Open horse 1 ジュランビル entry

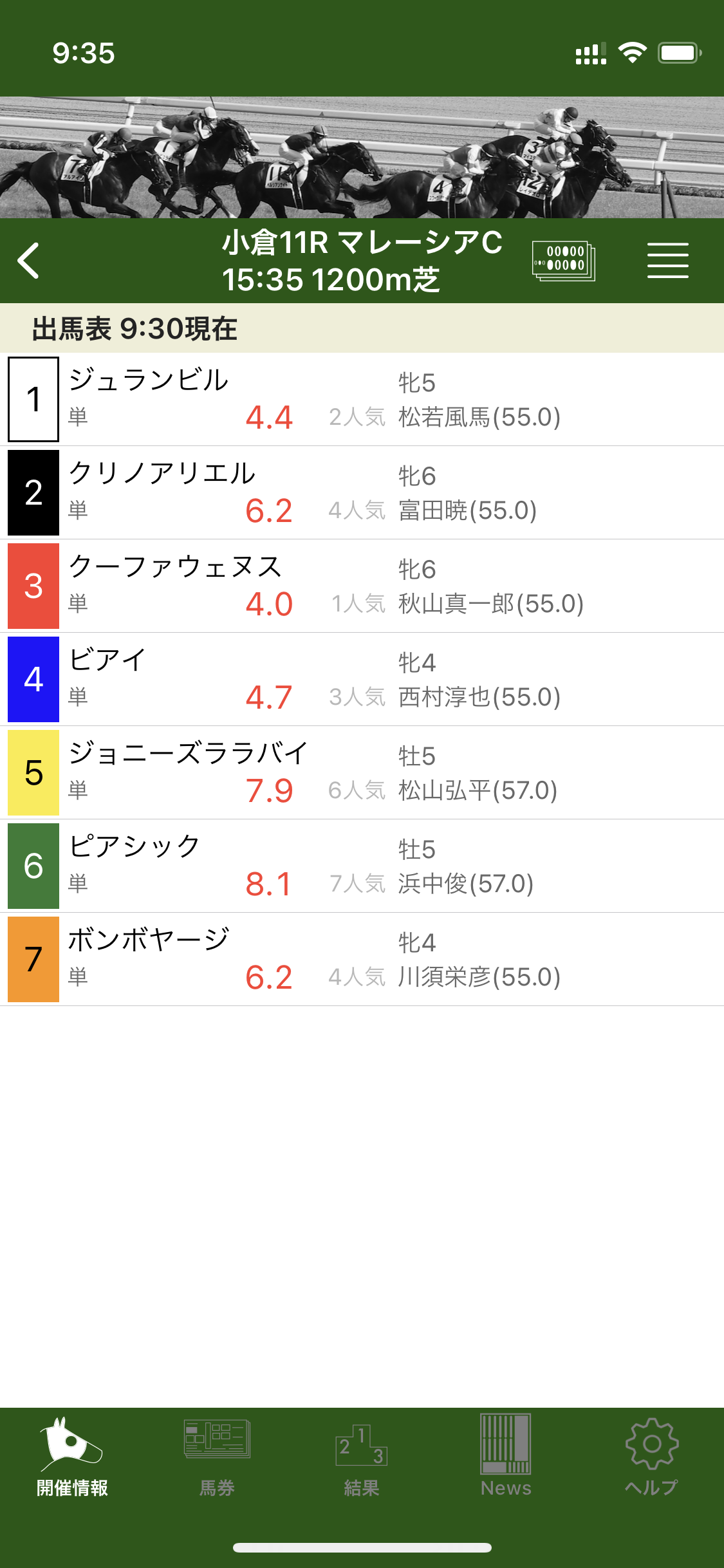(362, 399)
